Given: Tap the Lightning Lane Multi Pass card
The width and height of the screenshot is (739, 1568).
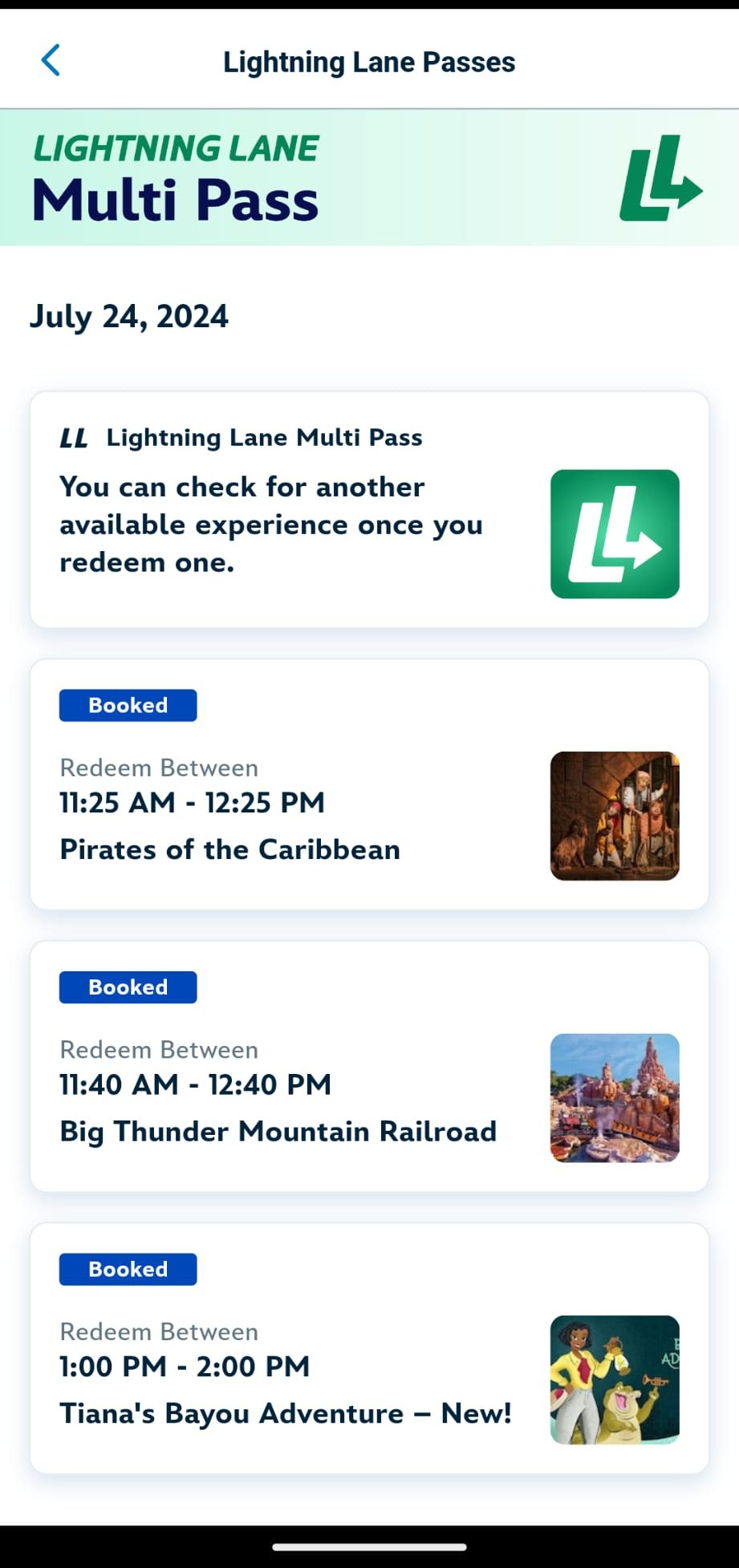Looking at the screenshot, I should pos(369,510).
